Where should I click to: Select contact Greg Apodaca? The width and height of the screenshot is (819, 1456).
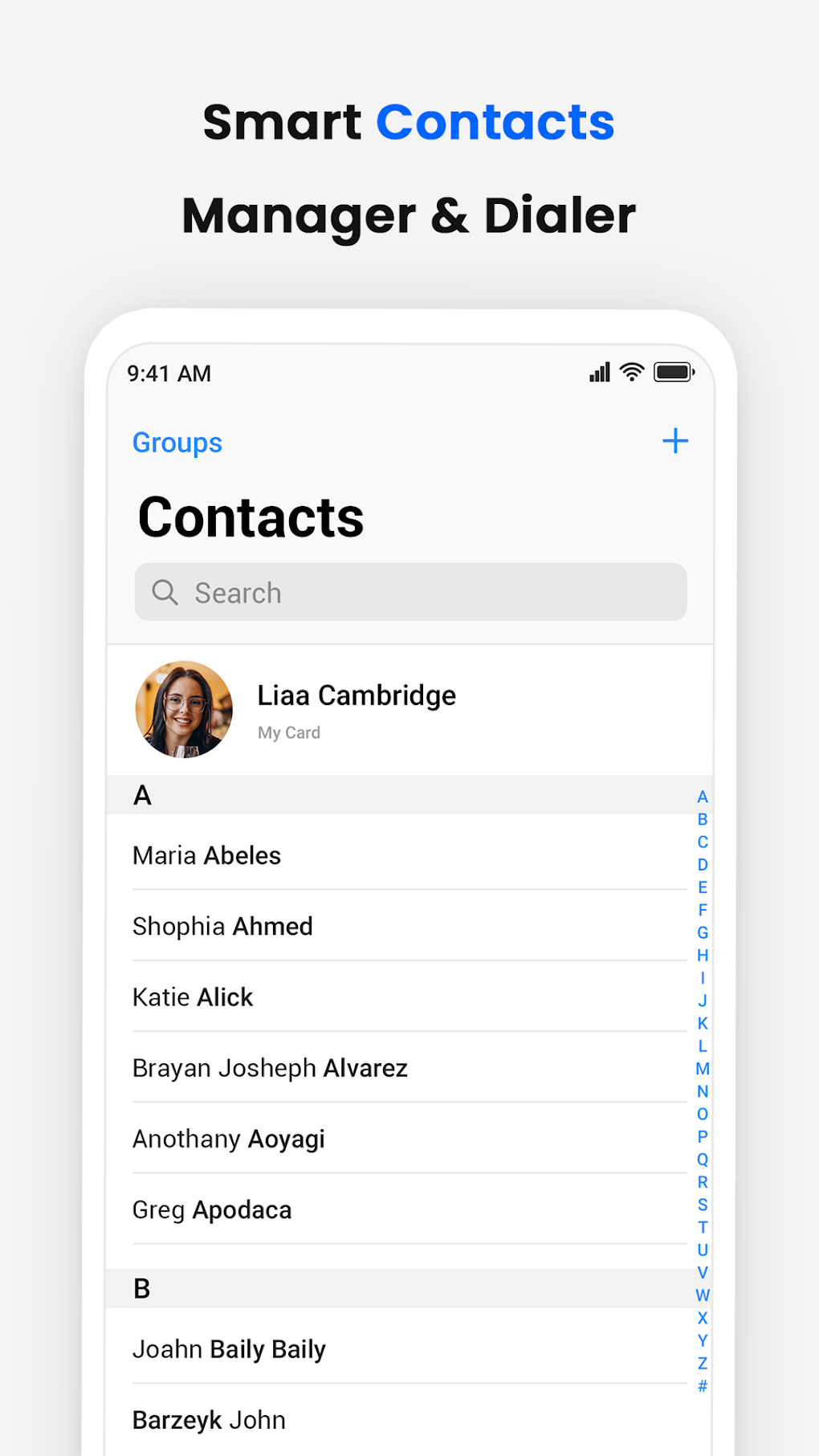[211, 1209]
